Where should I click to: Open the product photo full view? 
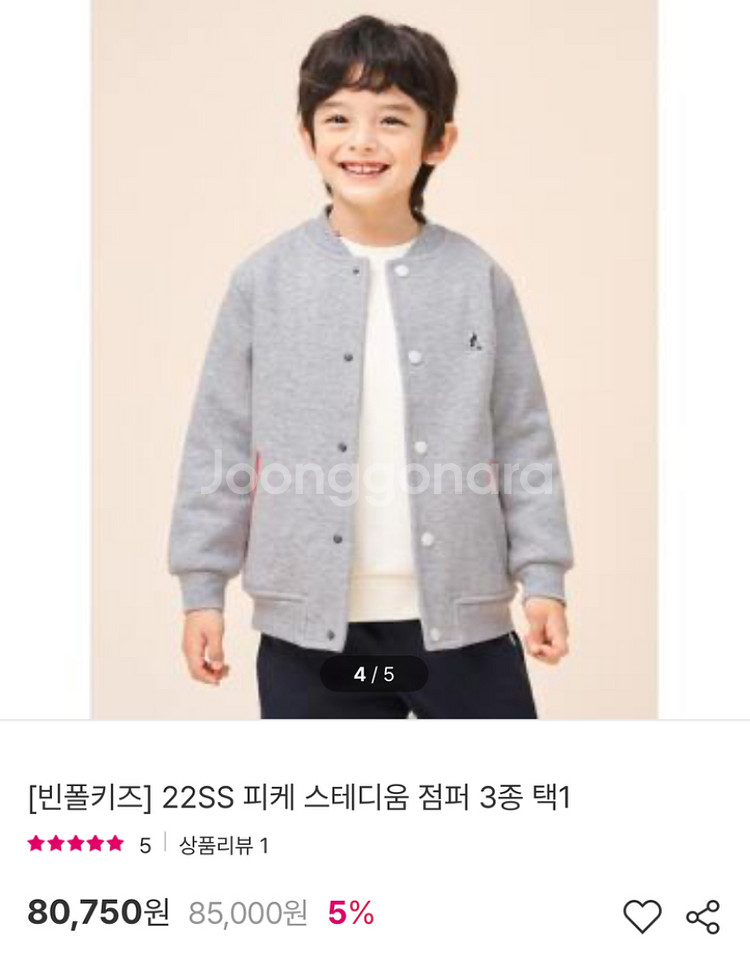tap(374, 360)
